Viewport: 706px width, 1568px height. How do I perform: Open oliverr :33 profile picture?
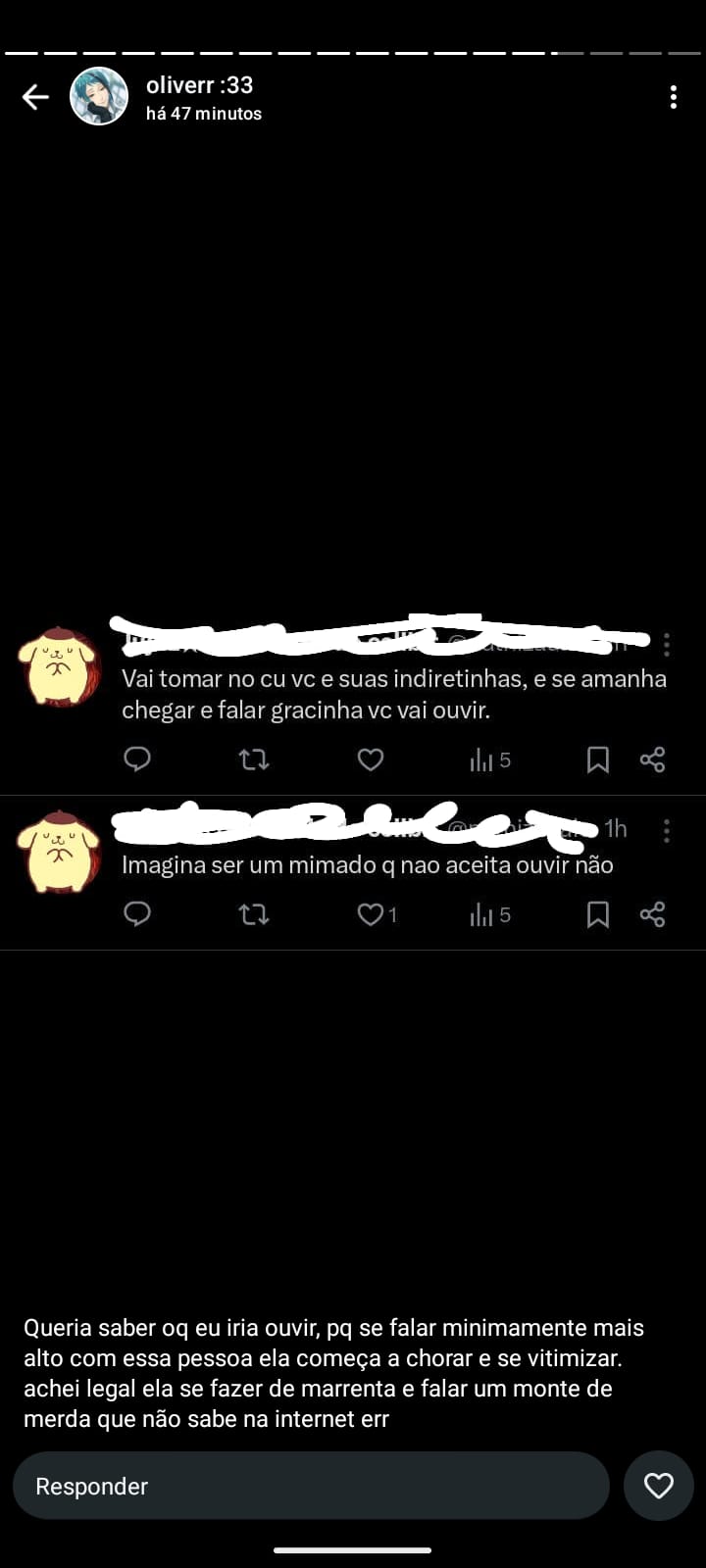99,96
